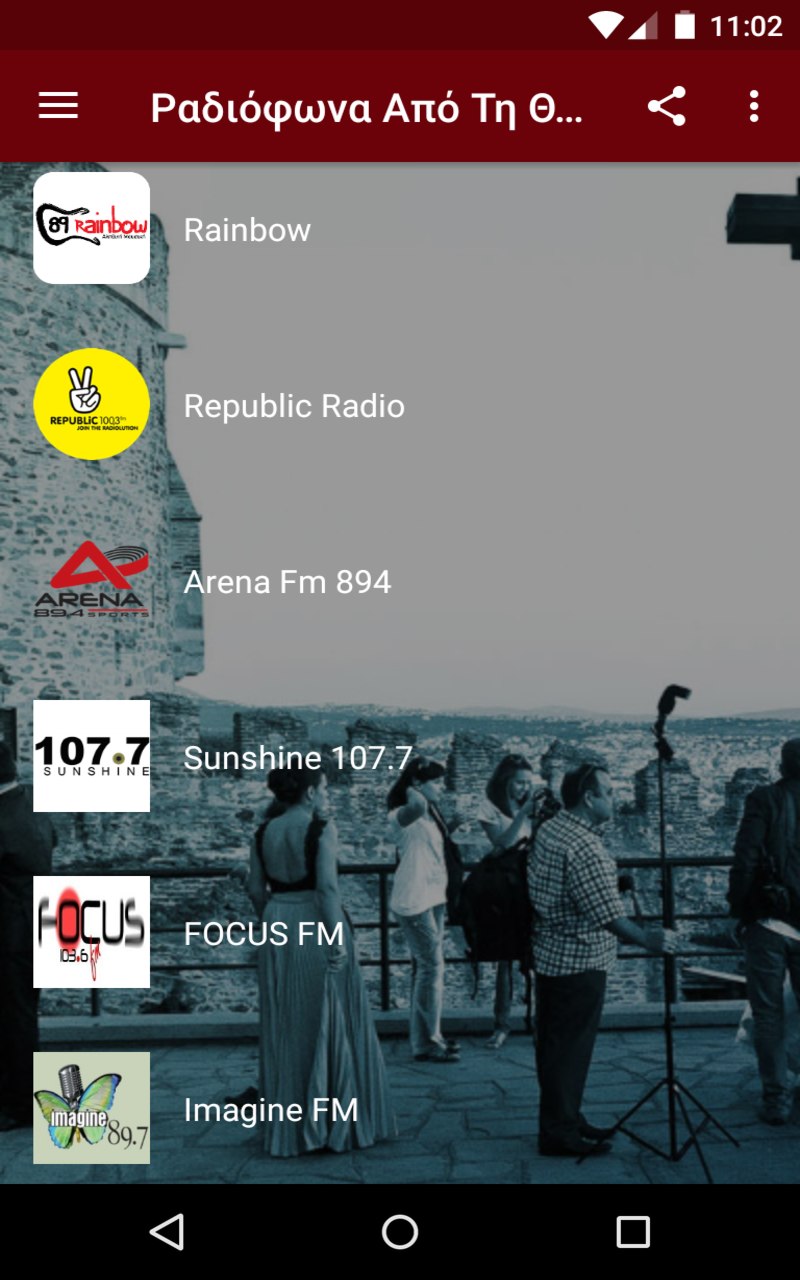800x1280 pixels.
Task: Tap the yellow Republic Radio logo
Action: 91,404
